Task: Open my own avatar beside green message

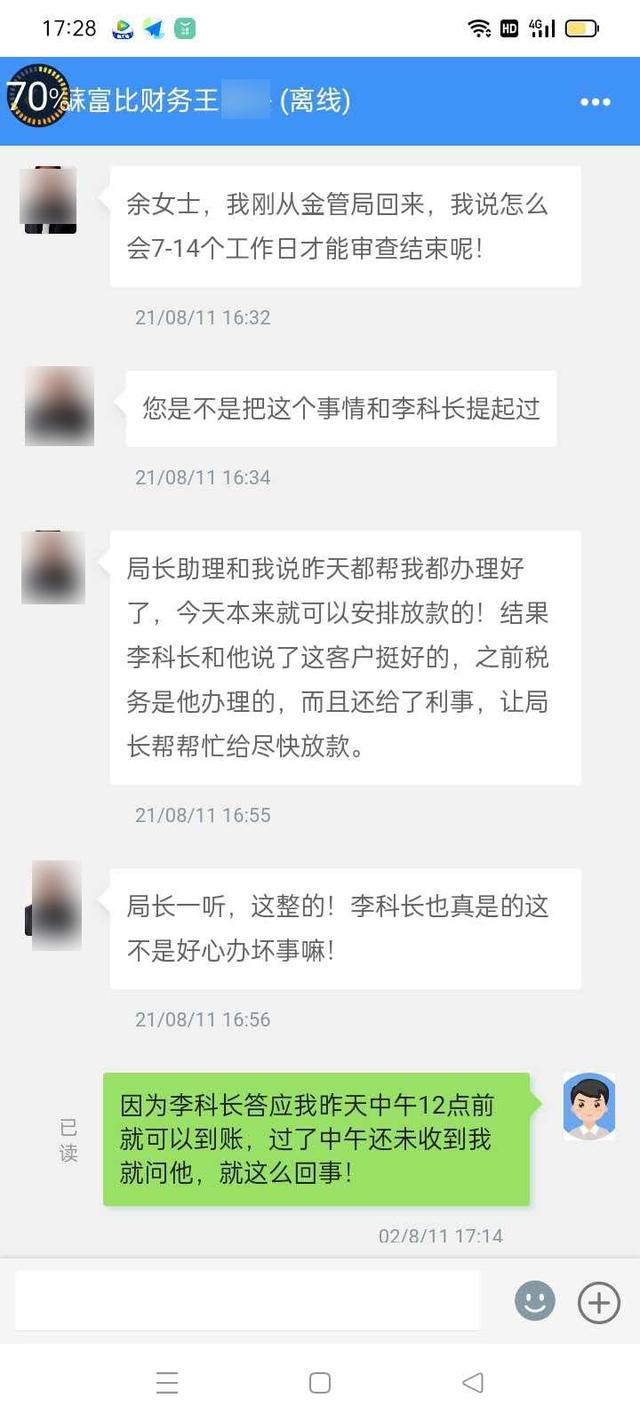Action: pos(588,1106)
